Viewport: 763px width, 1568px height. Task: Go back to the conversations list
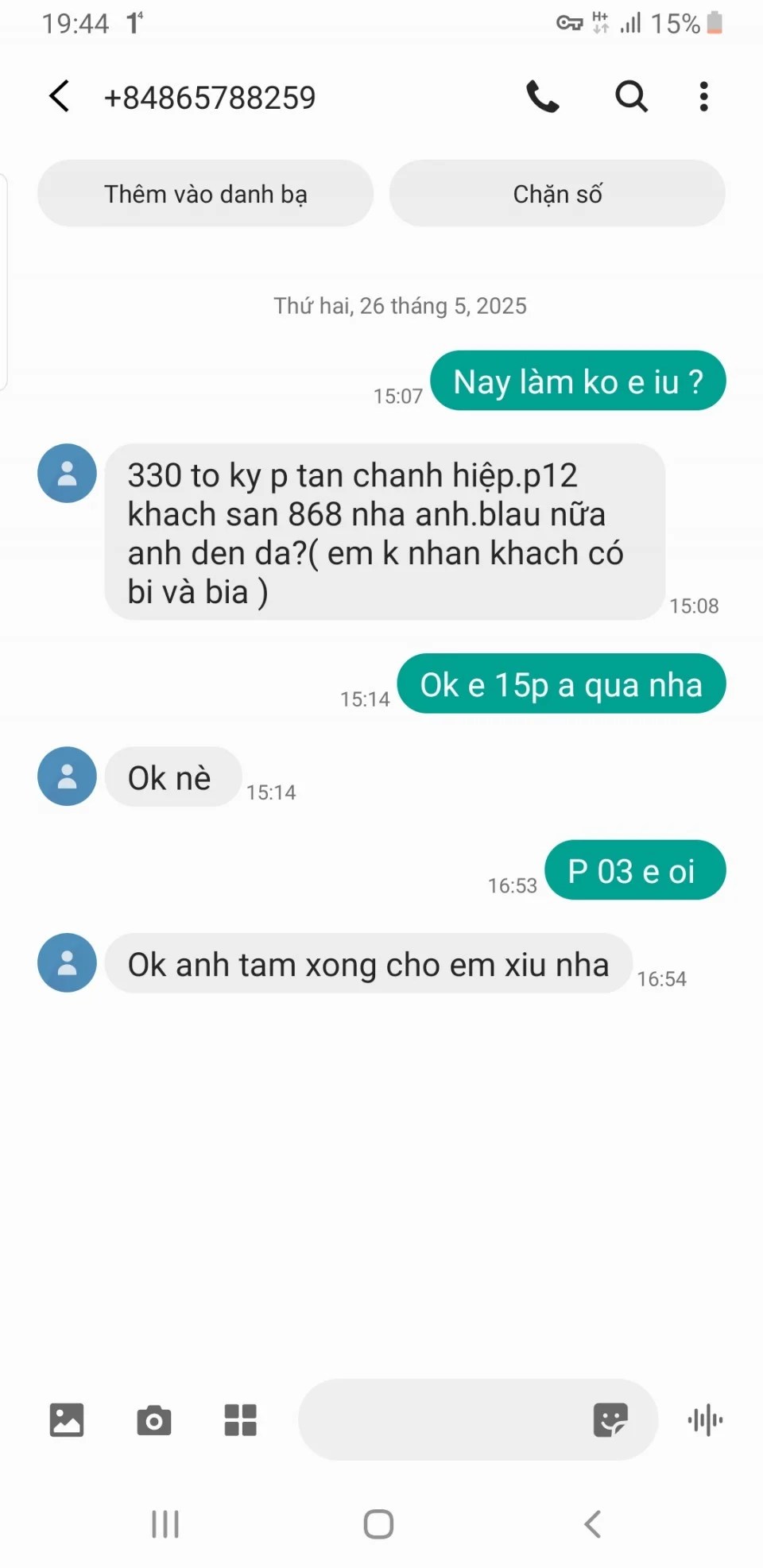pos(60,97)
